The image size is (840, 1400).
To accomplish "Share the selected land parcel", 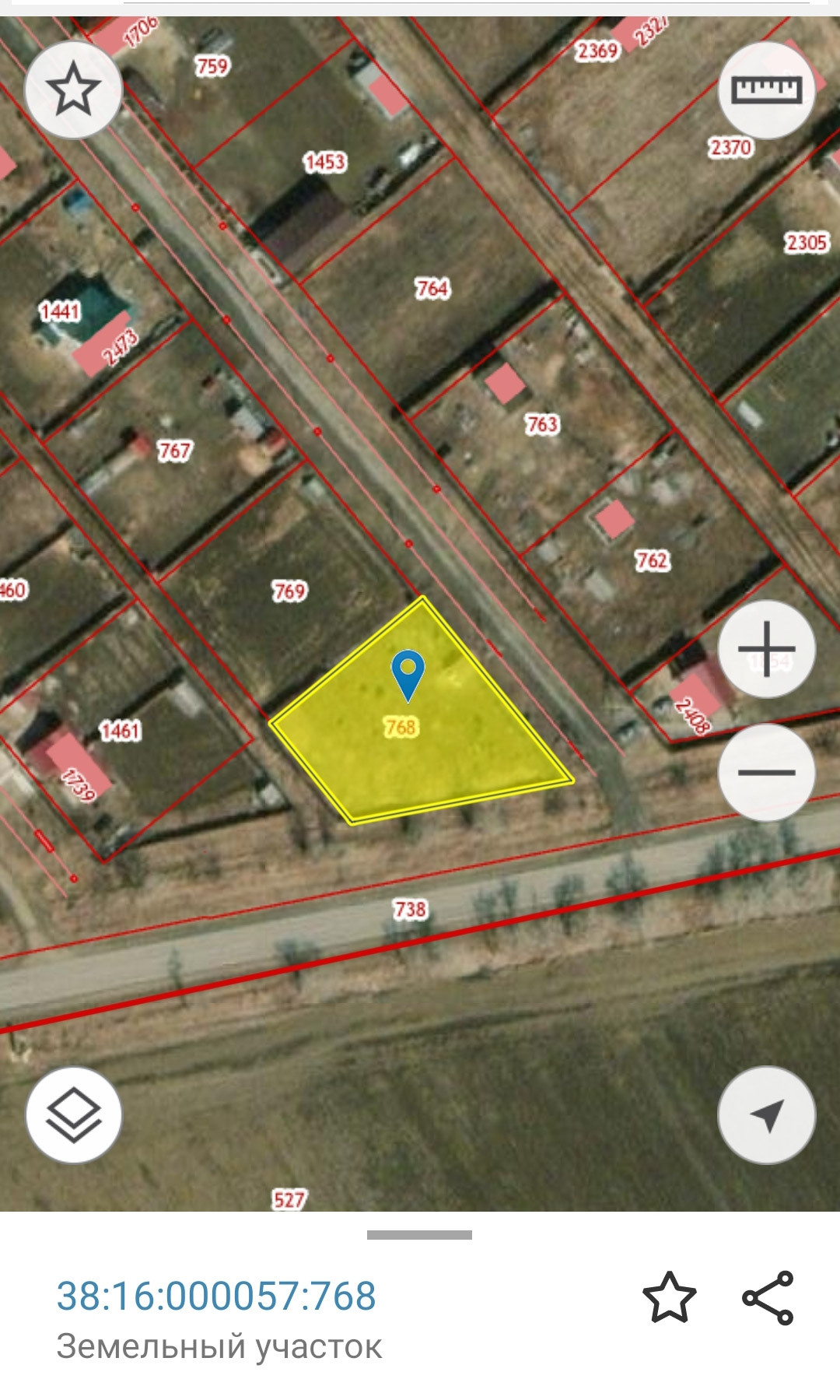I will [768, 1297].
